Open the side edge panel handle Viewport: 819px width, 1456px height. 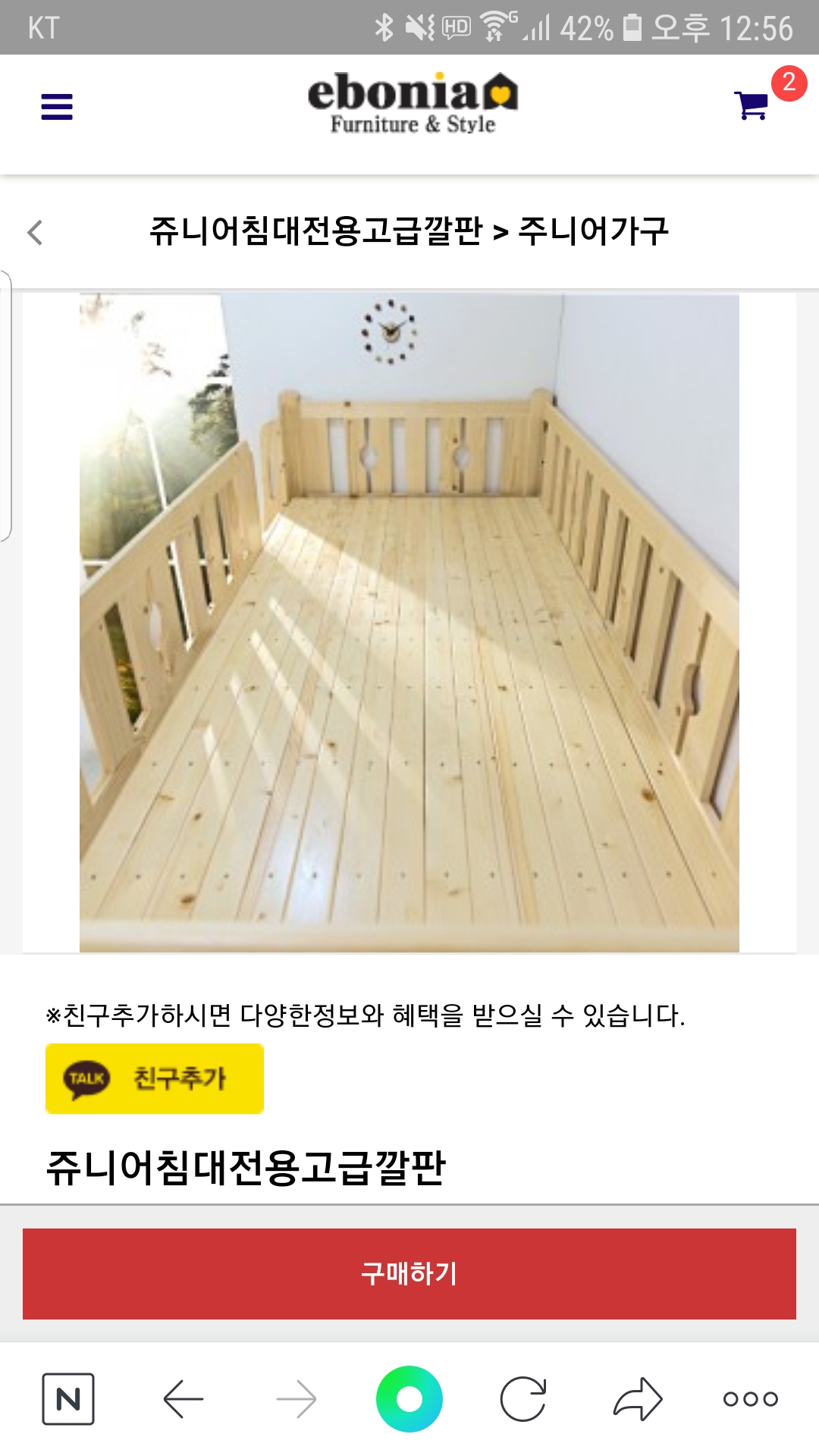(x=6, y=406)
